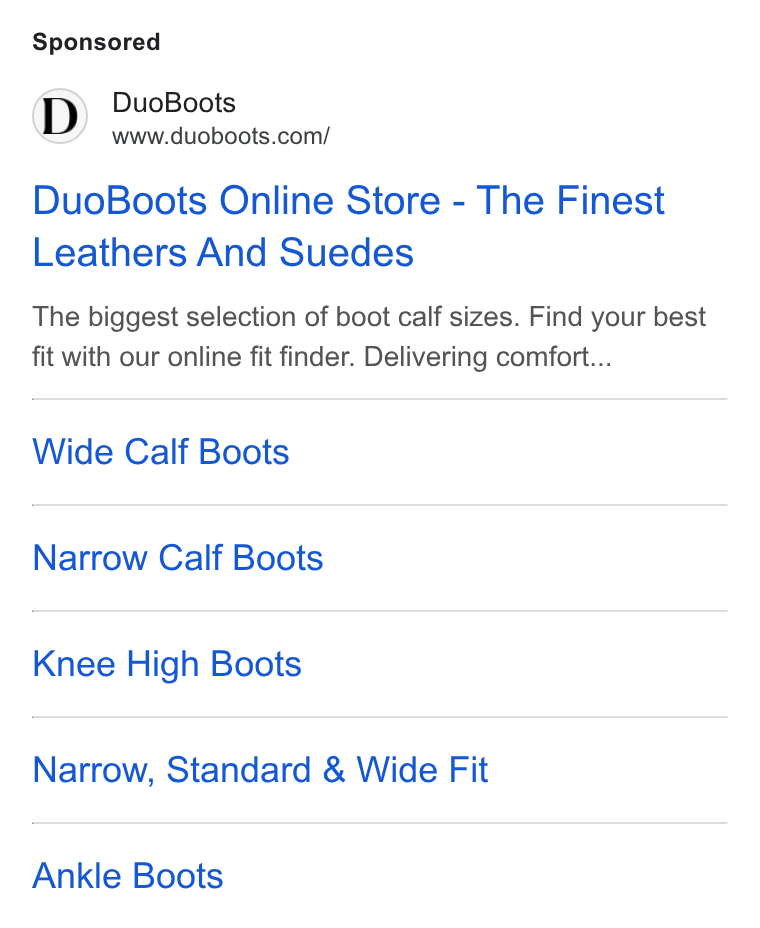Select Narrow, Standard & Wide Fit link
760x928 pixels.
[260, 770]
